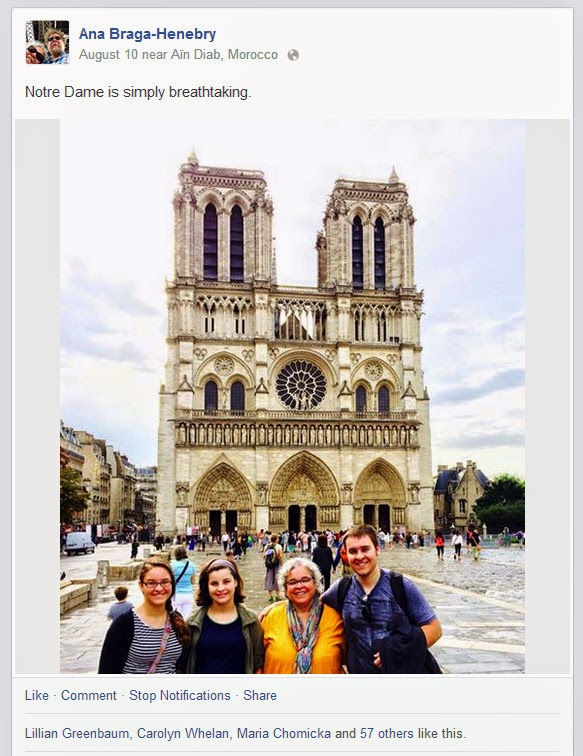583x756 pixels.
Task: Like this post
Action: click(x=37, y=695)
